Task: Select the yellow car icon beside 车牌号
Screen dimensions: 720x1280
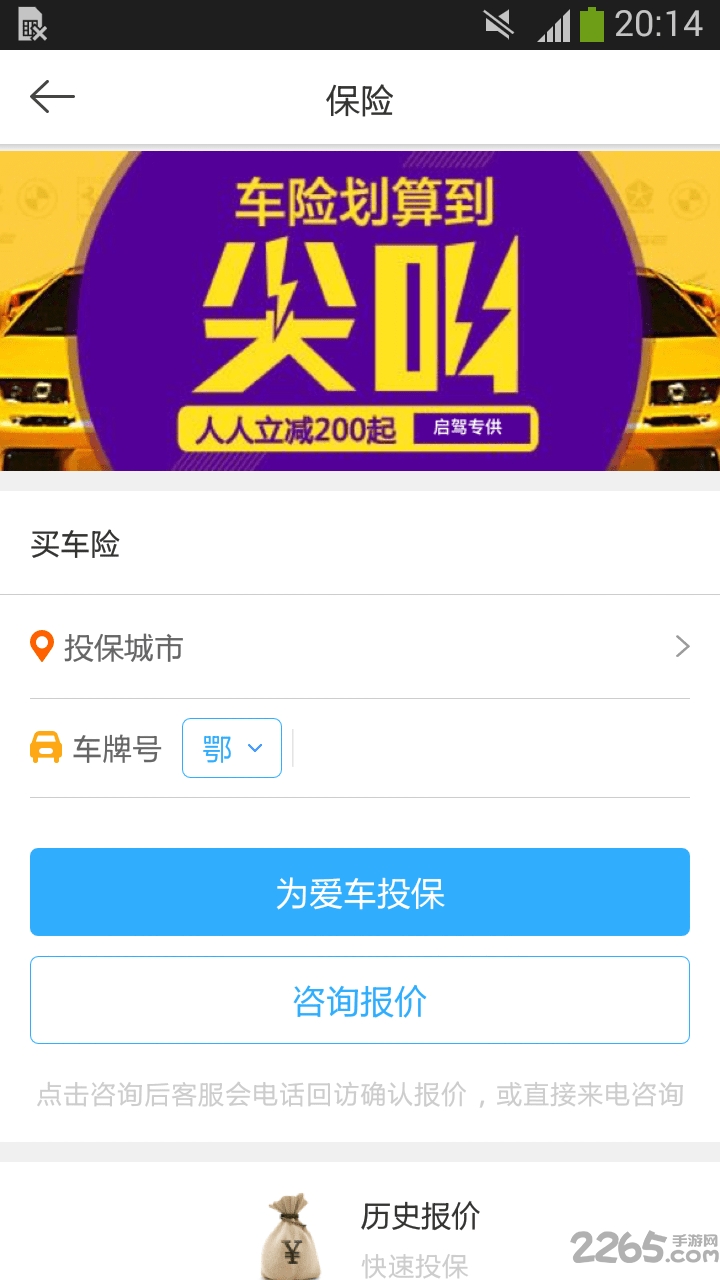Action: [x=44, y=748]
